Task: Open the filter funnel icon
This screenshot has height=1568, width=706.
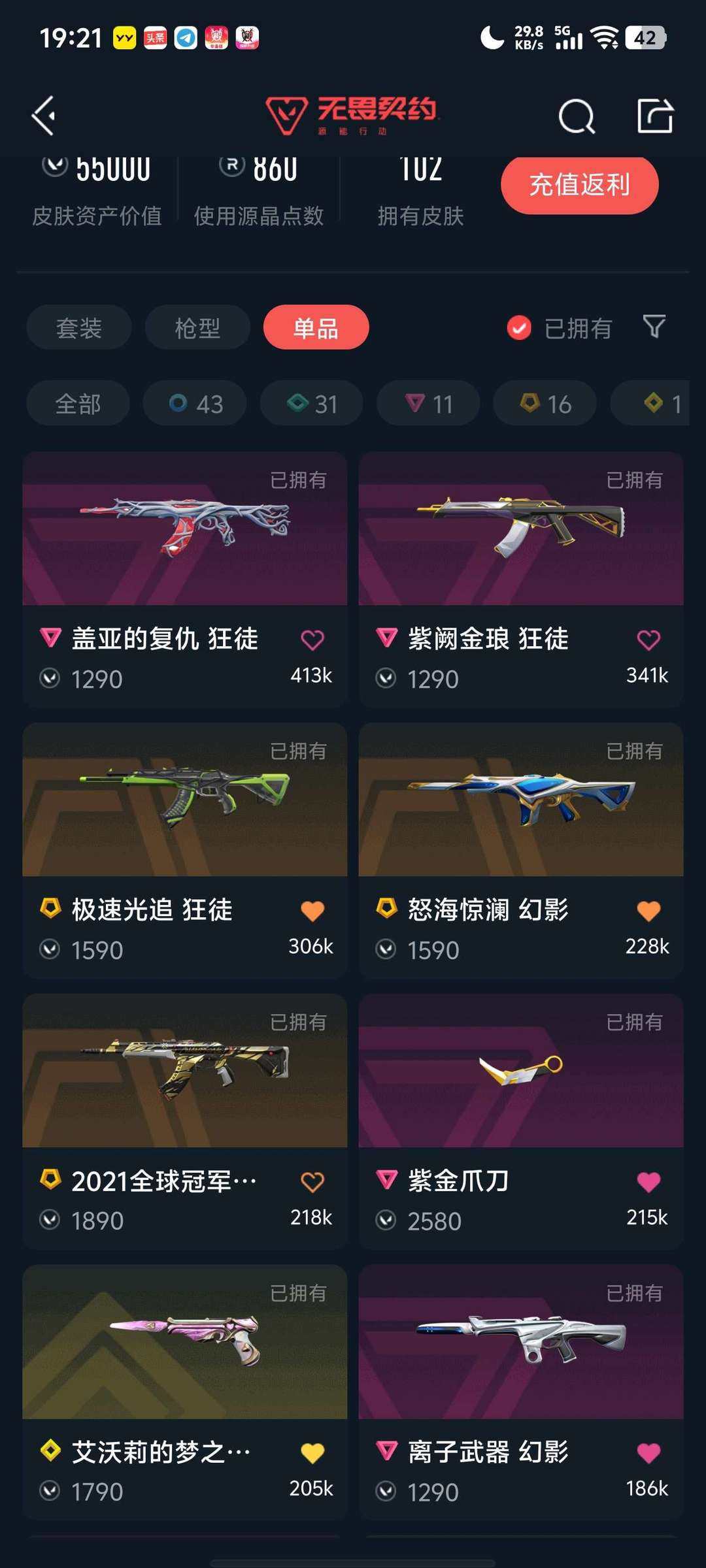Action: coord(654,326)
